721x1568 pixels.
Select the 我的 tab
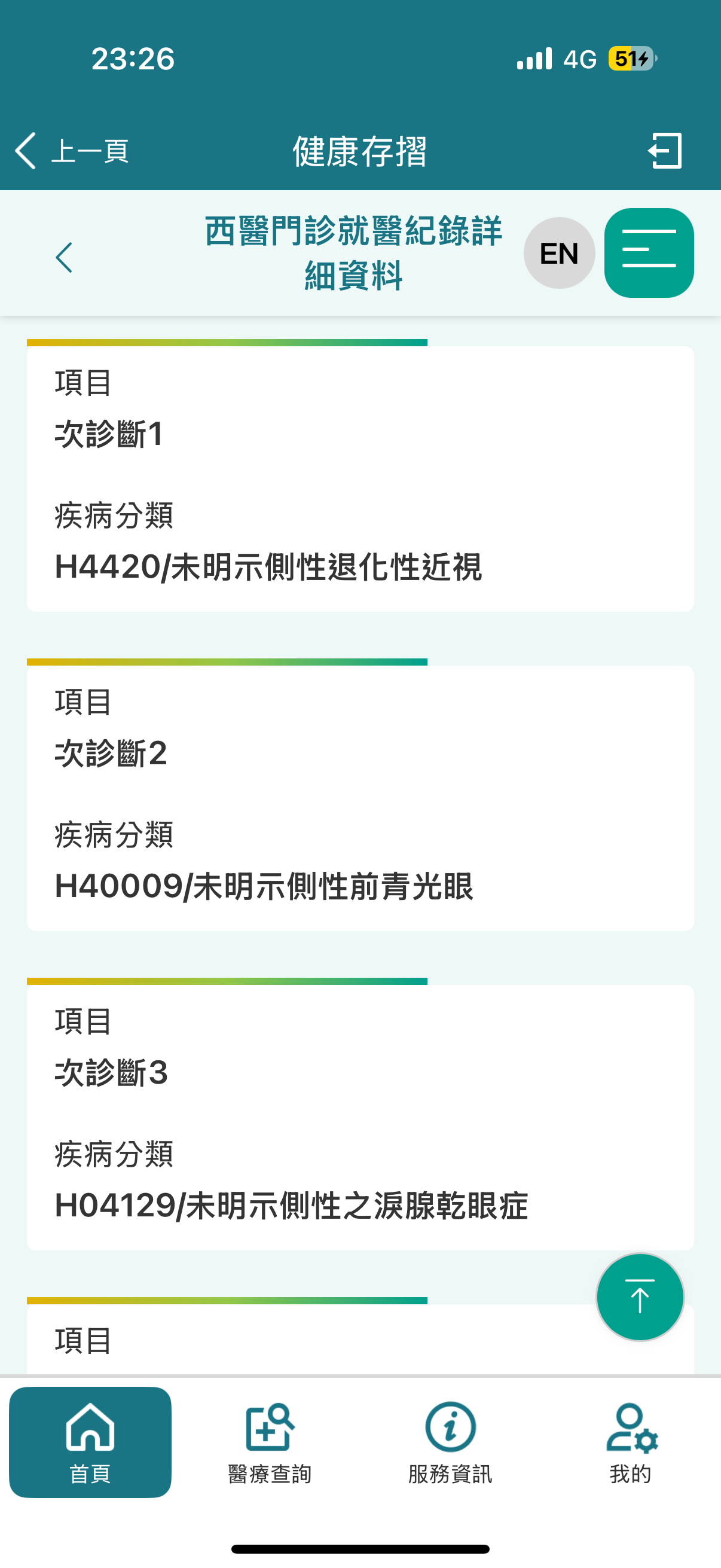(631, 1442)
